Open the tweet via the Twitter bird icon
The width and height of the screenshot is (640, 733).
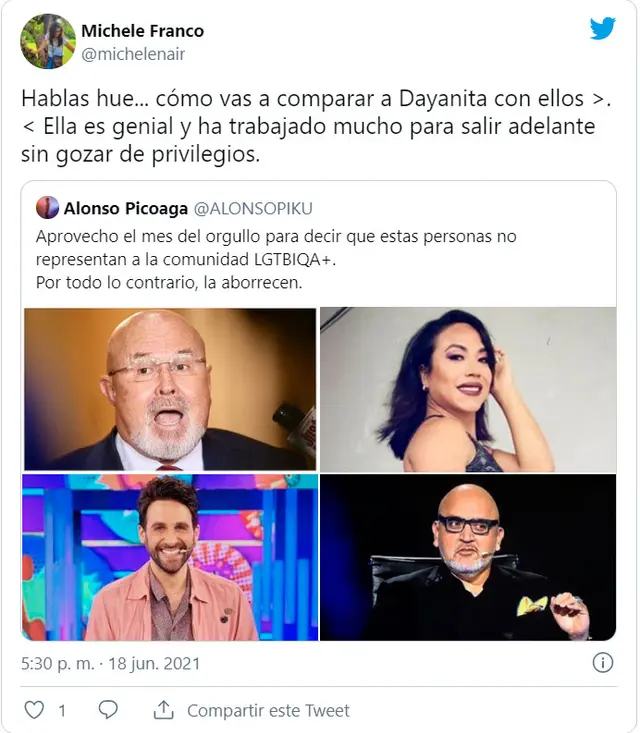(x=602, y=29)
